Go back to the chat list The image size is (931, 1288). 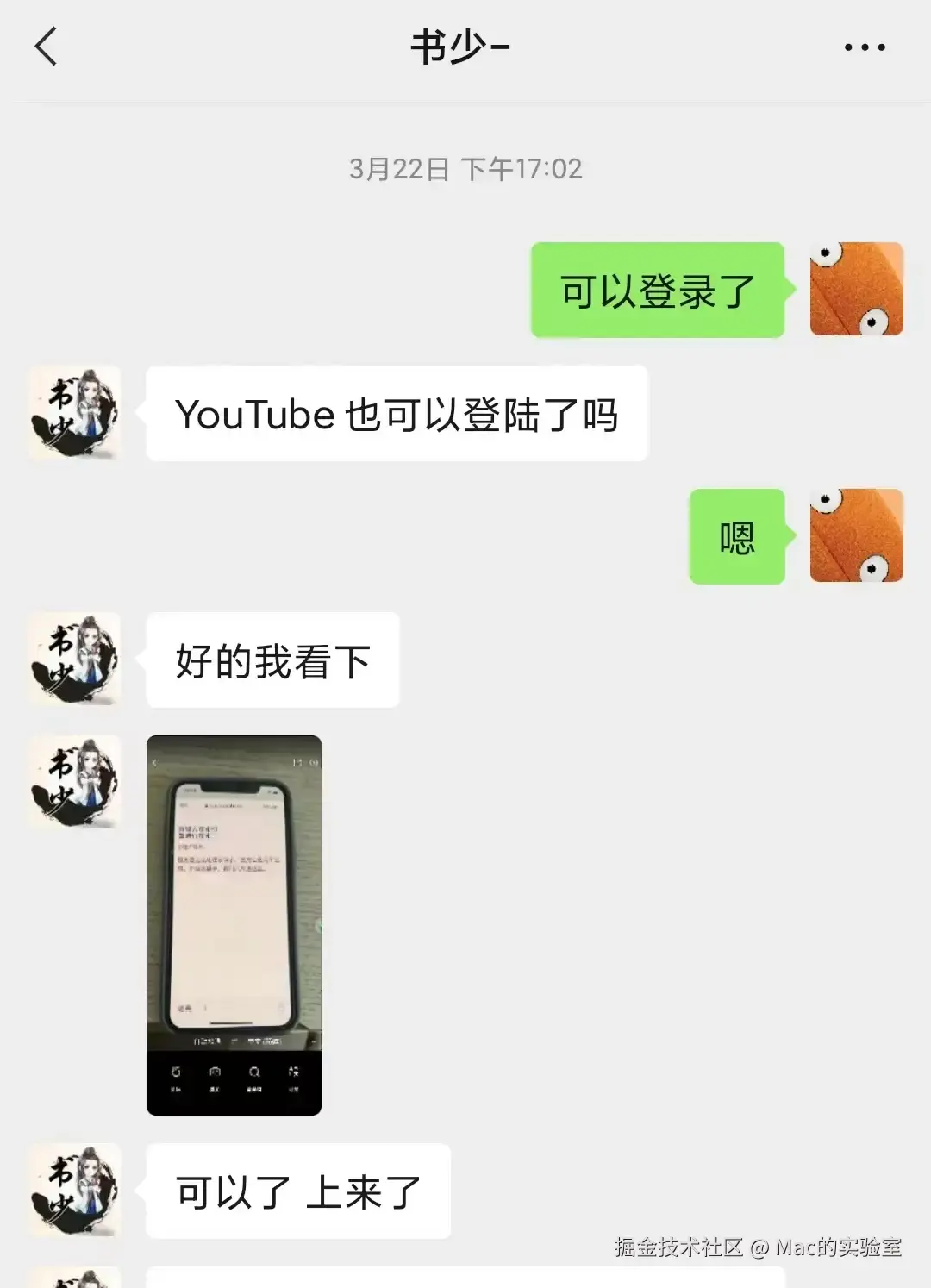tap(47, 47)
